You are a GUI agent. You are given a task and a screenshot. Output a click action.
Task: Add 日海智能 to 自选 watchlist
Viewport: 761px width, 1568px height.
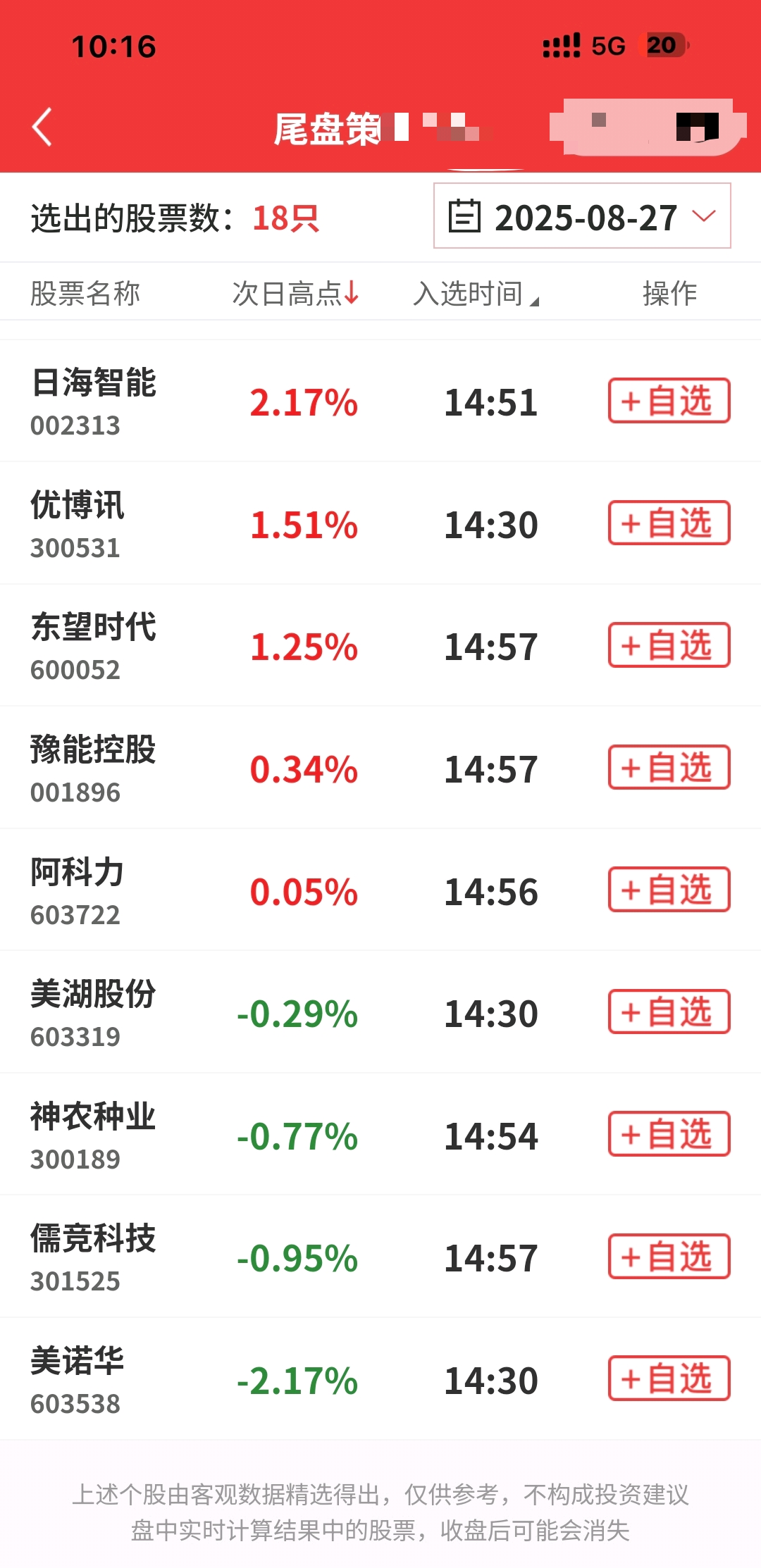669,401
